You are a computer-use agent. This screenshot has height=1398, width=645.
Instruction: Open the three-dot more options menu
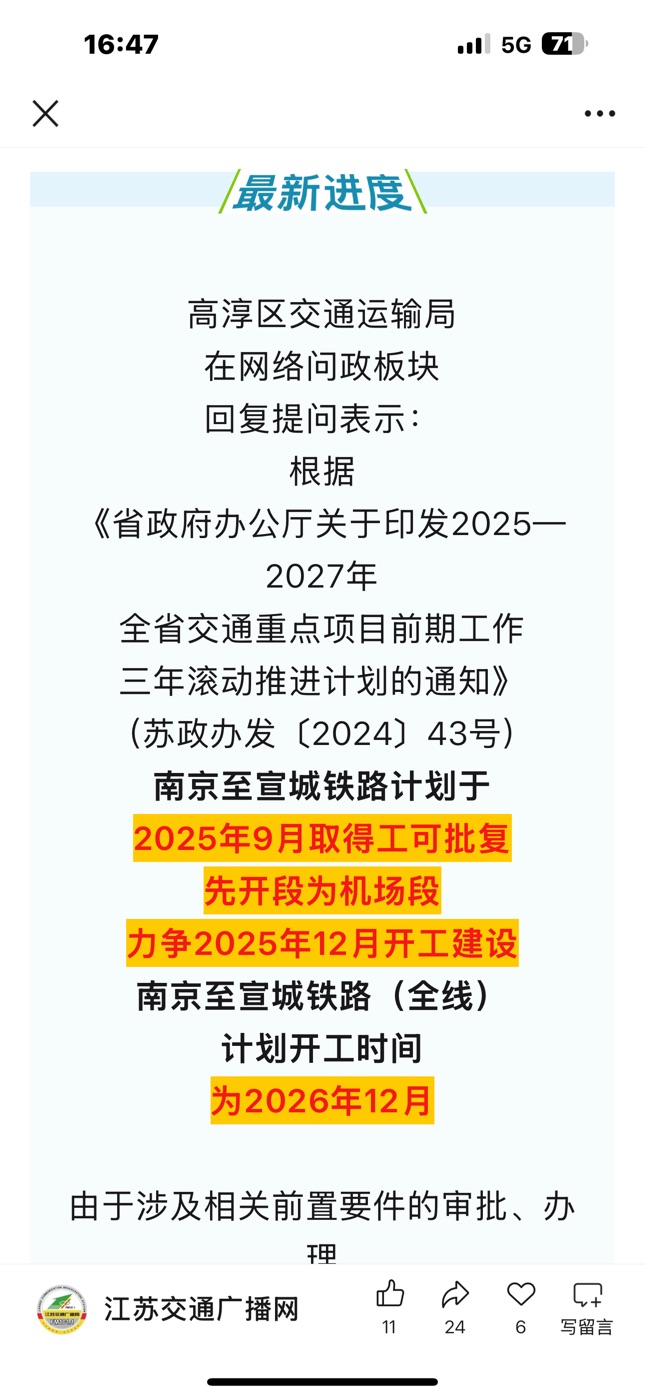point(599,114)
